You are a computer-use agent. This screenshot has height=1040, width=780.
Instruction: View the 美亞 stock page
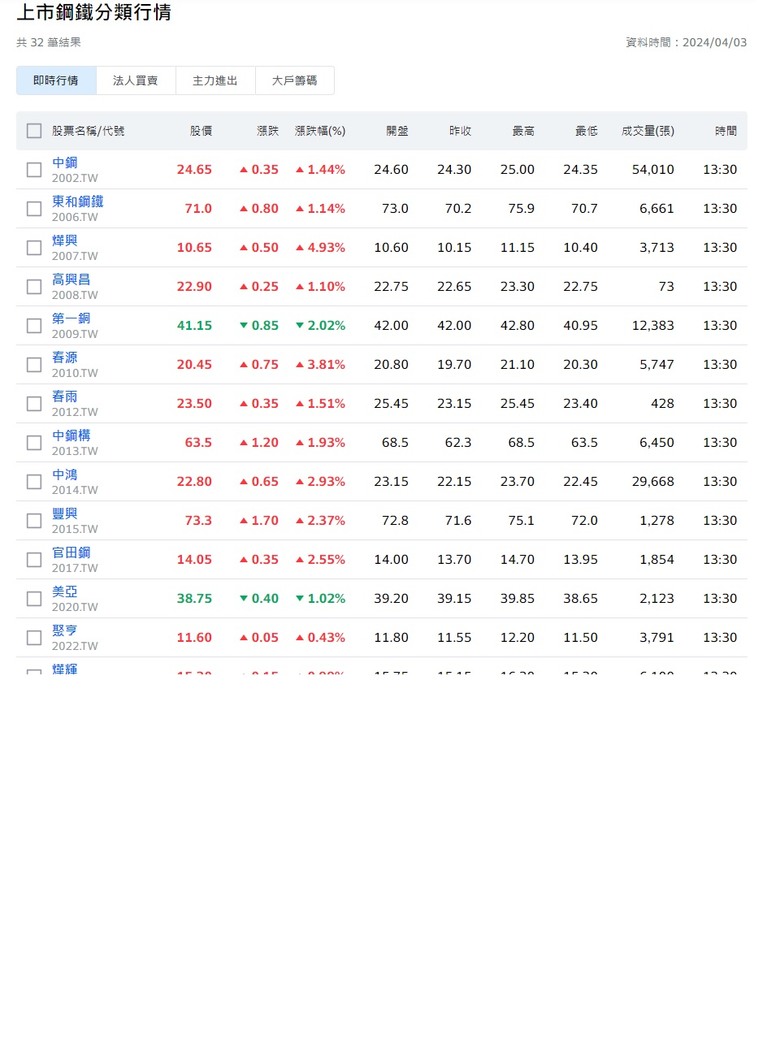[65, 592]
